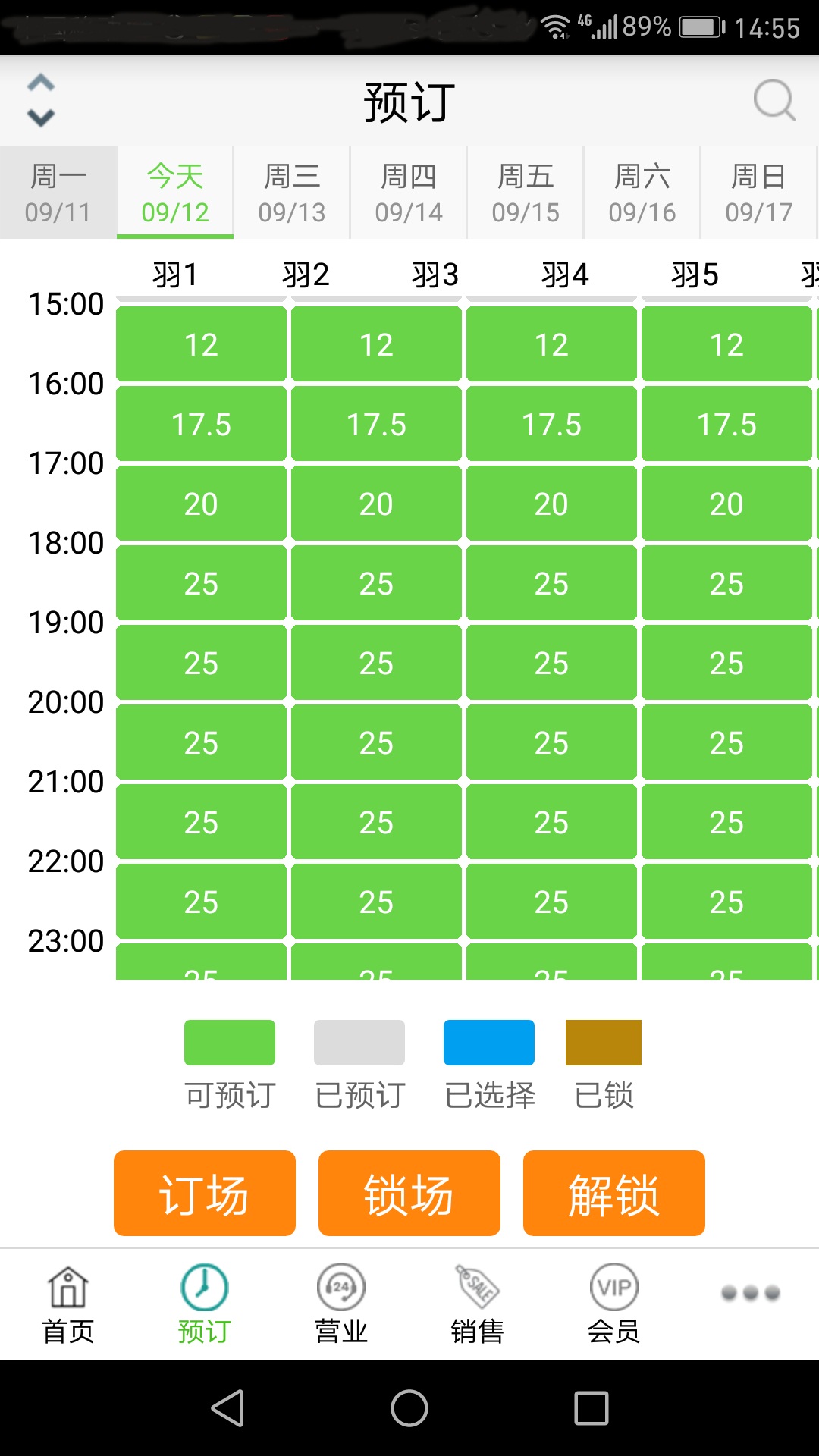This screenshot has width=819, height=1456.
Task: Select the 周六 09/16 date tab
Action: click(642, 193)
